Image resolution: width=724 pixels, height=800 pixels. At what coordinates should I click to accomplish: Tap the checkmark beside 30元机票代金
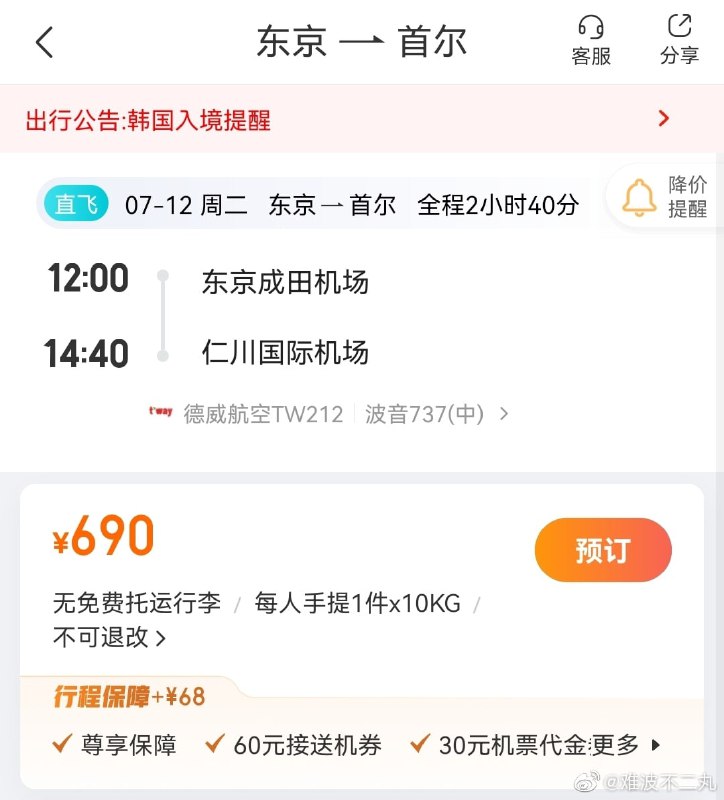(418, 744)
